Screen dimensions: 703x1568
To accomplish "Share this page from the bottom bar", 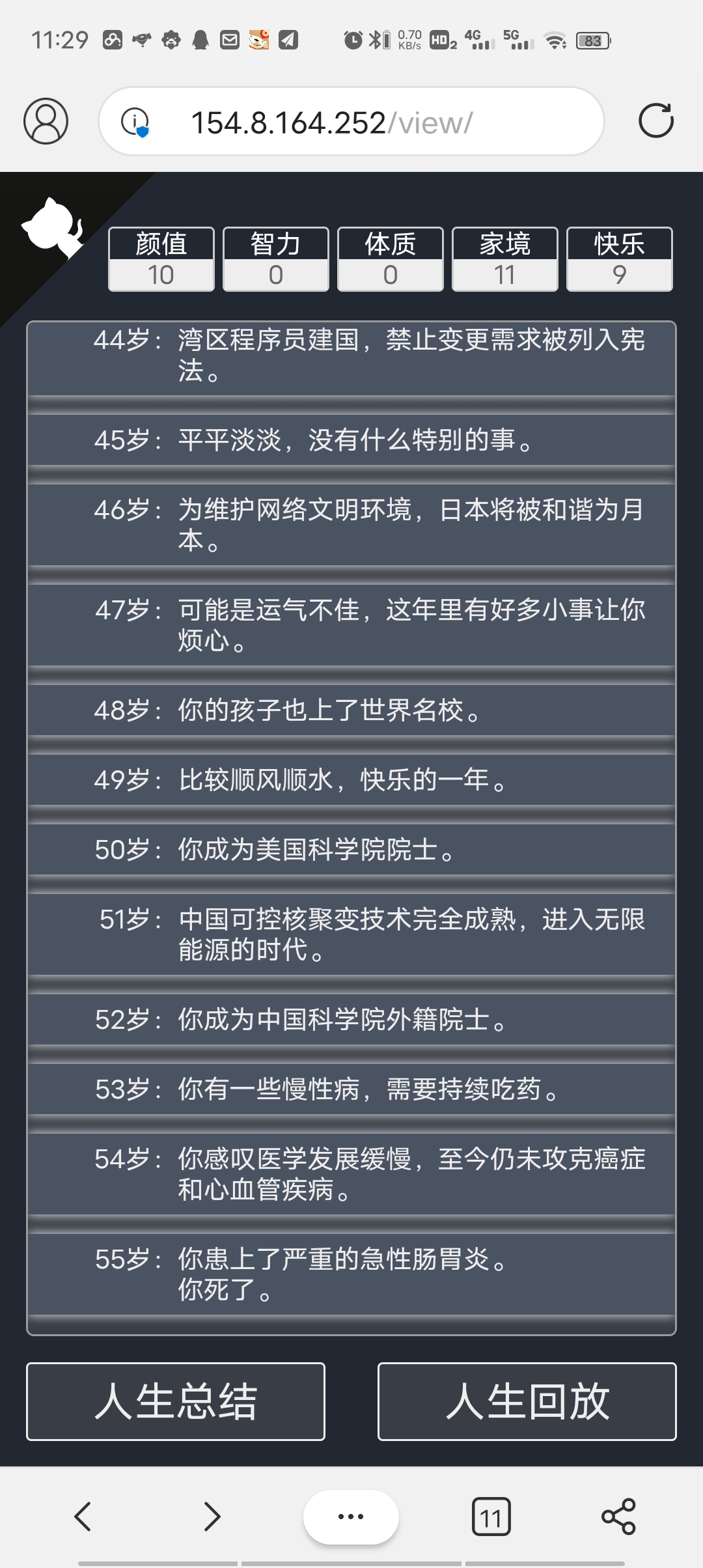I will [x=618, y=1516].
